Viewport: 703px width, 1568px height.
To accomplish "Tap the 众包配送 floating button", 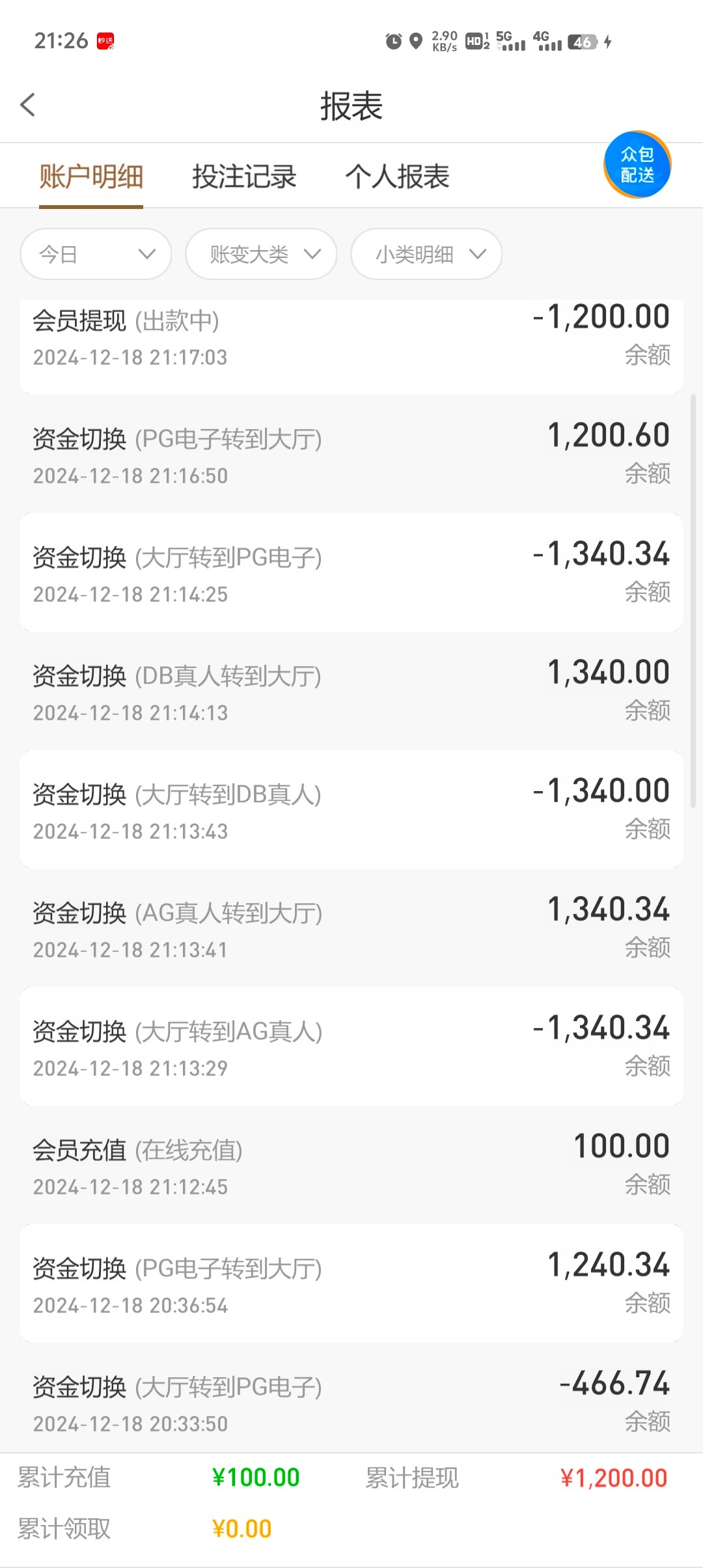I will pos(637,165).
